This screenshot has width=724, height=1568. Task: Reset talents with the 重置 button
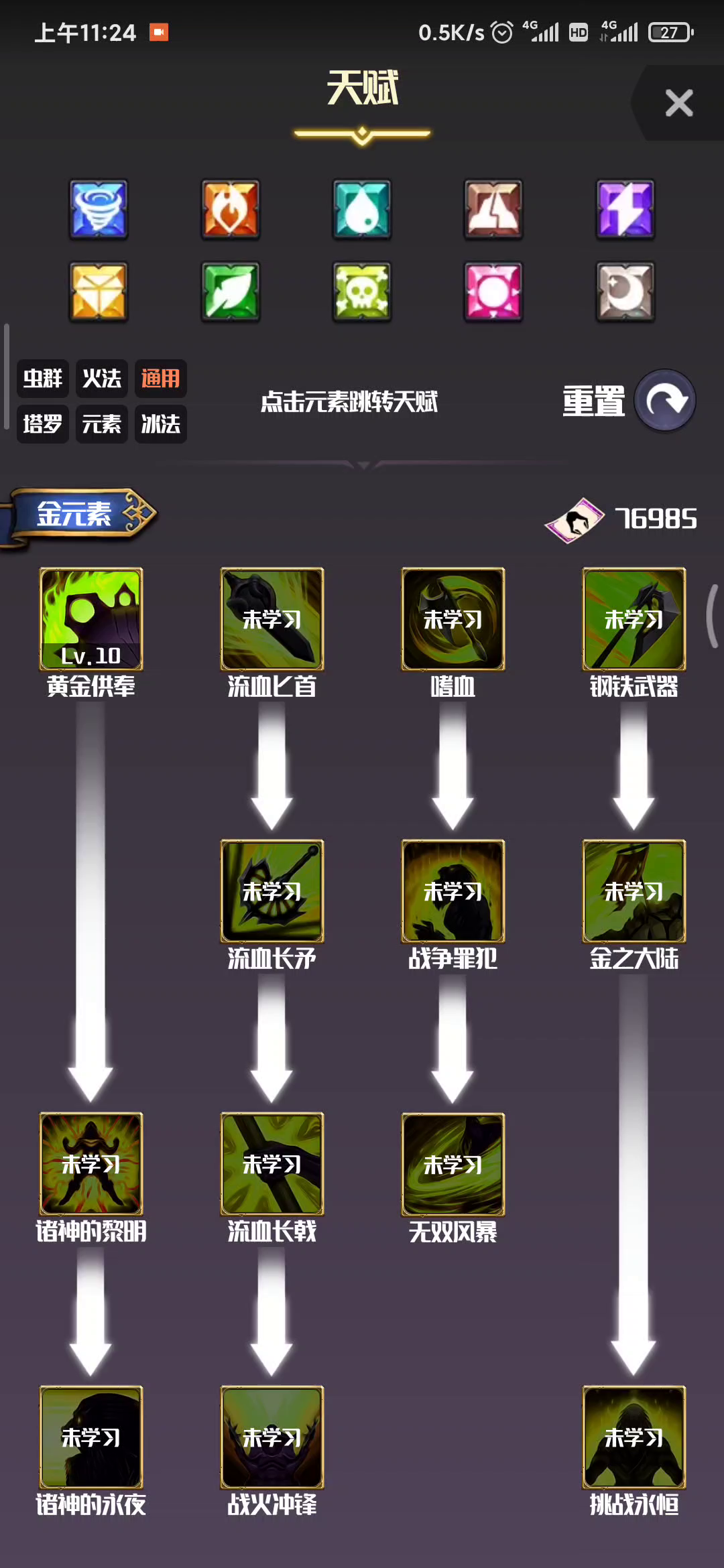coord(629,401)
